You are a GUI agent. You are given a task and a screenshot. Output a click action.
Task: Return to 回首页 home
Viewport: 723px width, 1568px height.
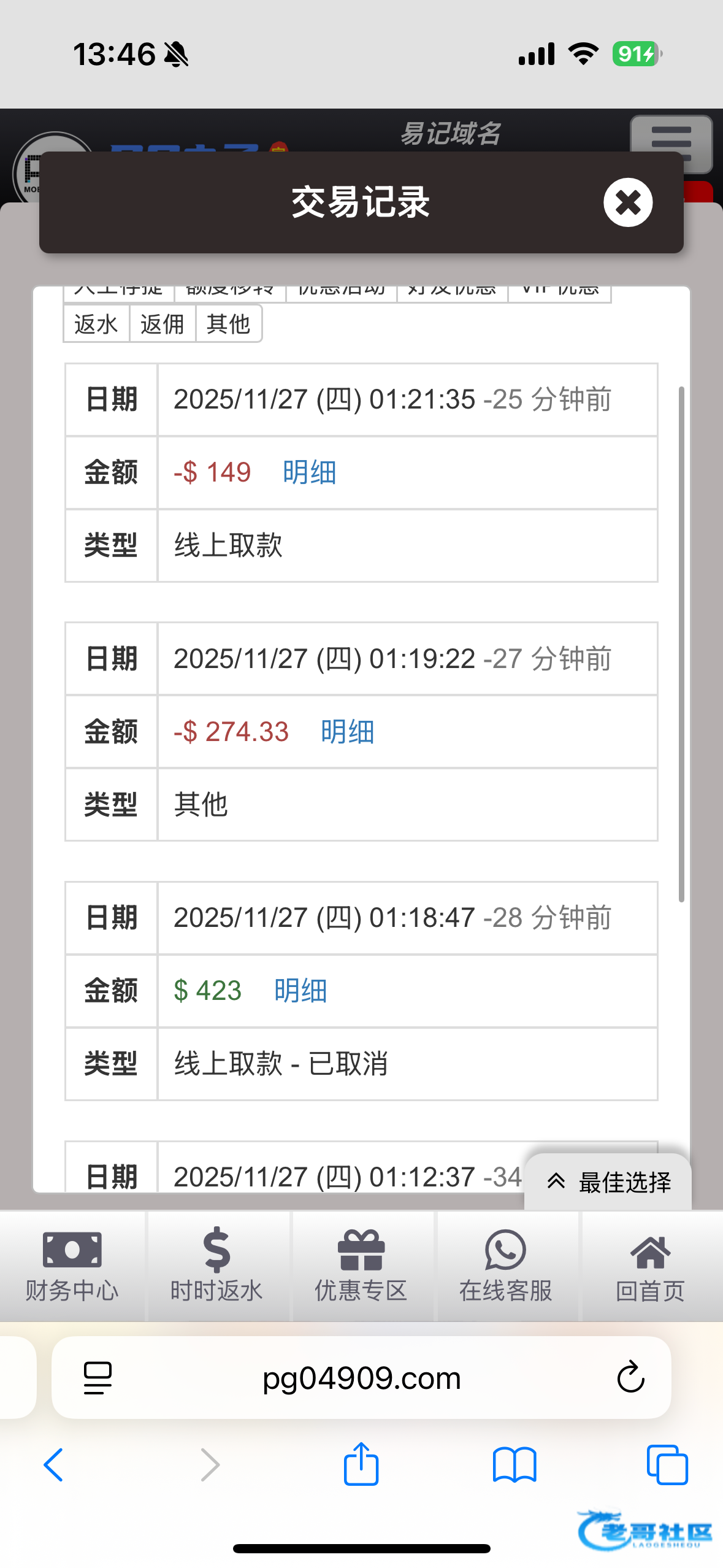coord(651,1266)
